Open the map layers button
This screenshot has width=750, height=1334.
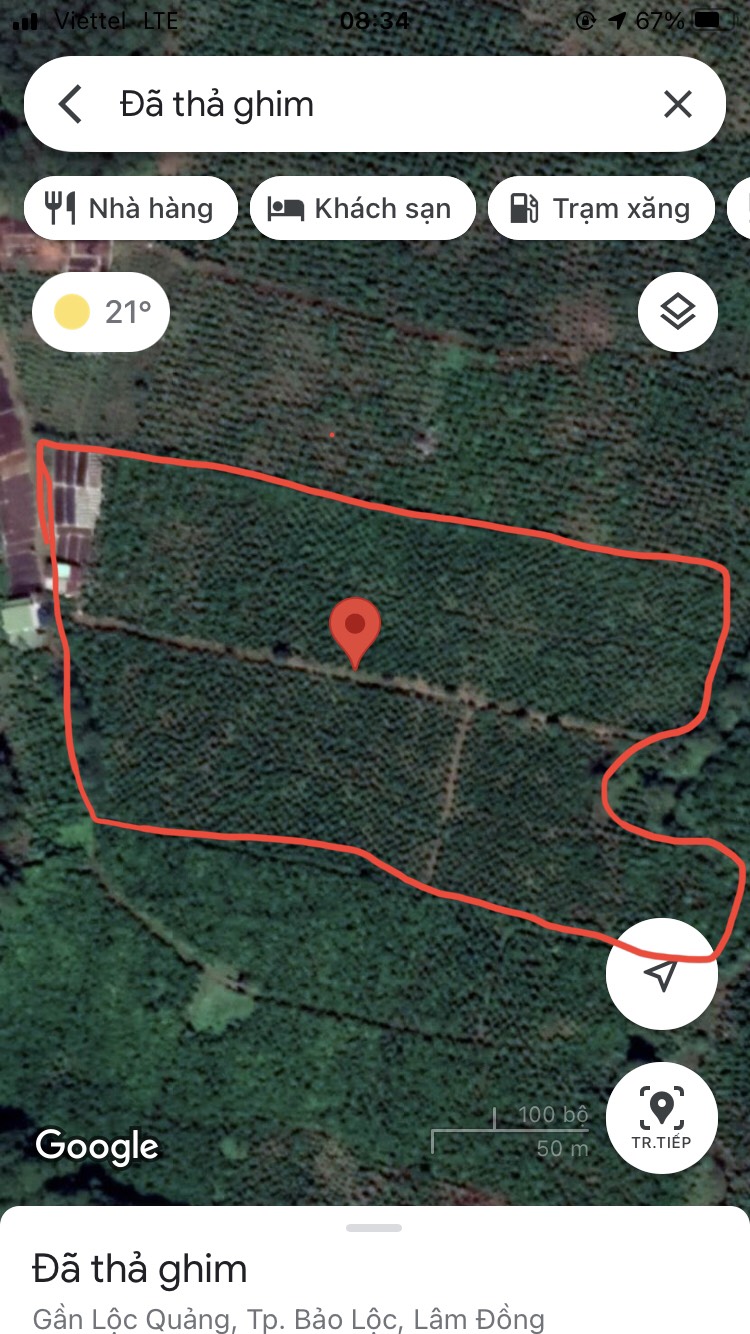click(x=678, y=312)
